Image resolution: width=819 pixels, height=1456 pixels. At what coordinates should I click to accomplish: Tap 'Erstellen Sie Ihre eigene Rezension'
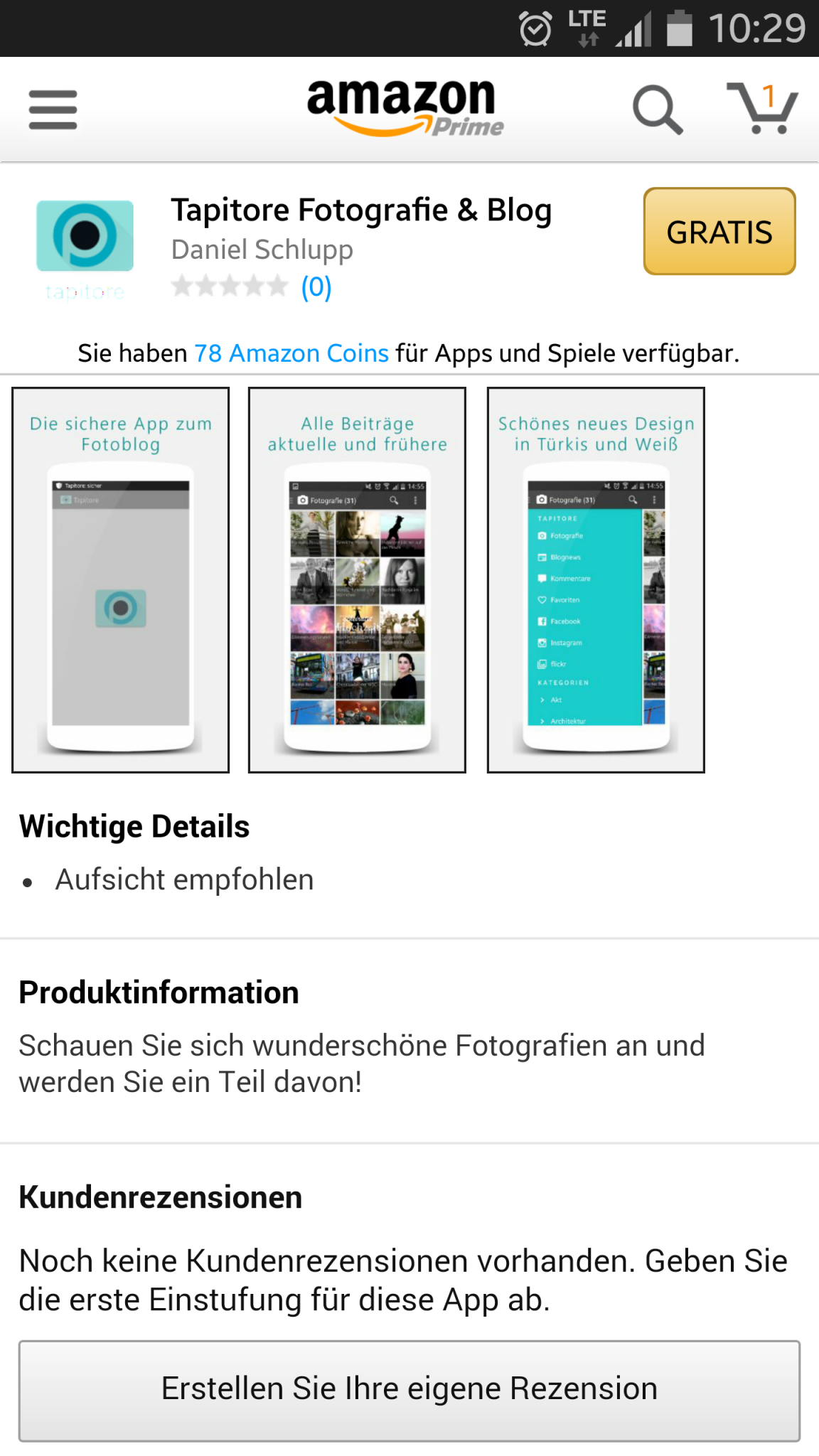(x=409, y=1391)
